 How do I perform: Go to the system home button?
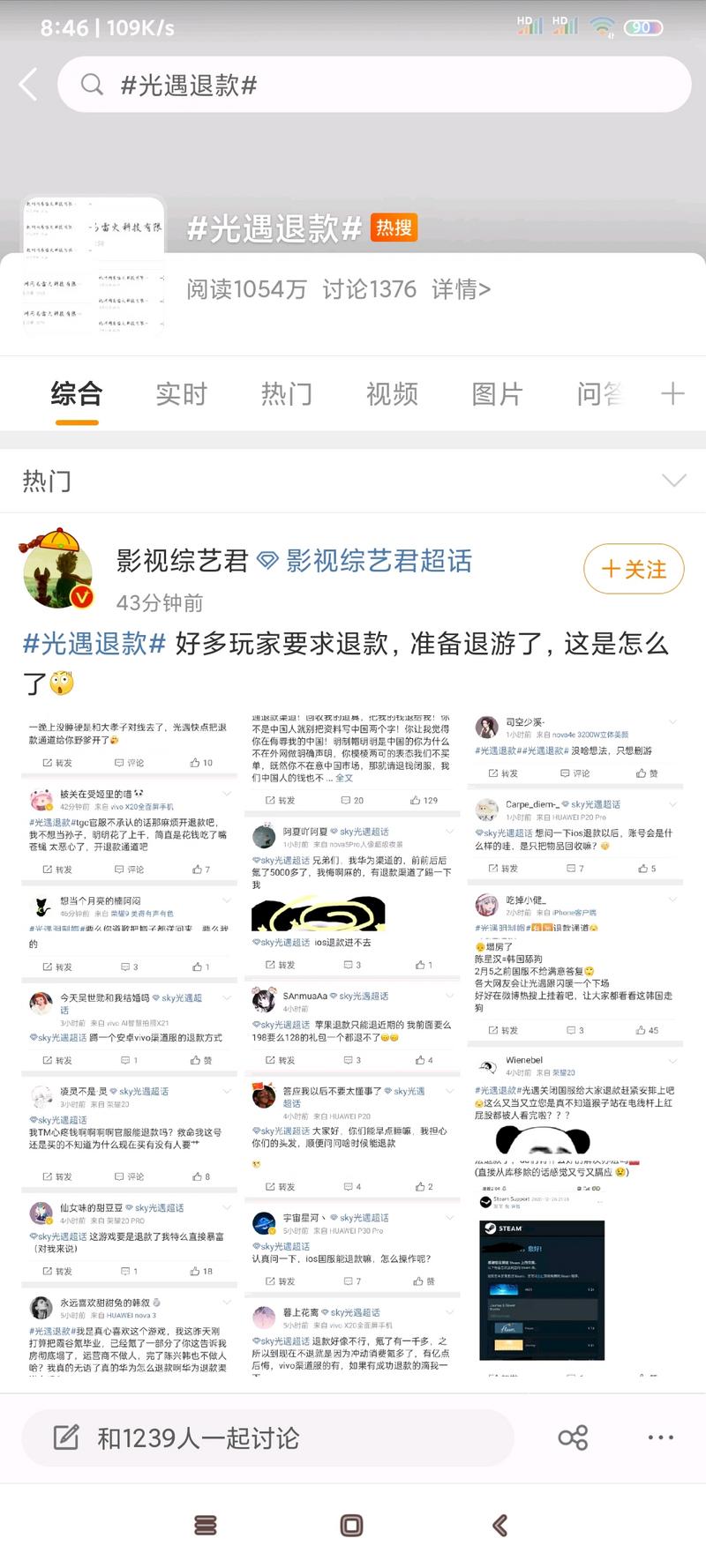coord(351,1526)
